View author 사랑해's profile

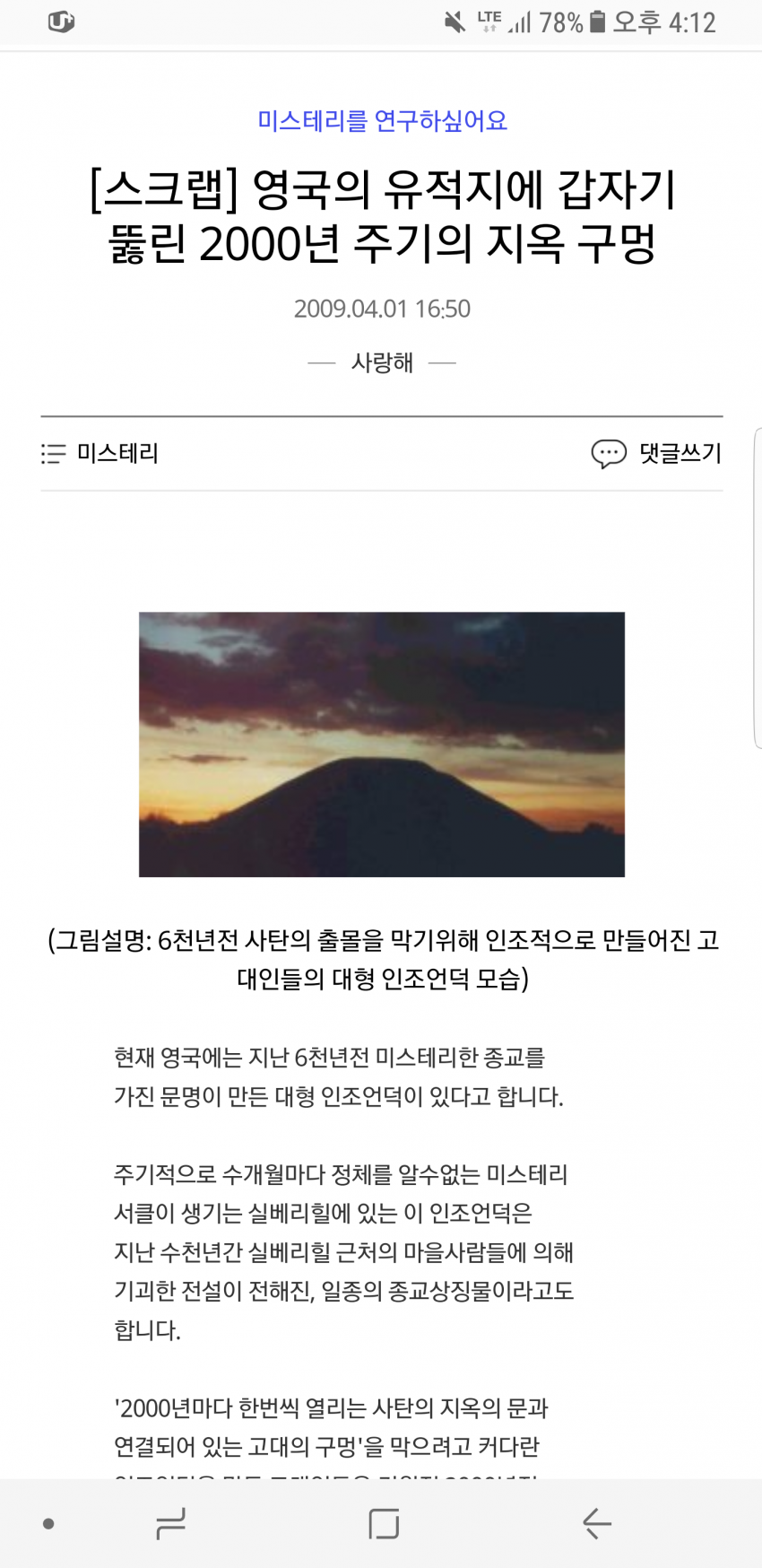[x=382, y=362]
